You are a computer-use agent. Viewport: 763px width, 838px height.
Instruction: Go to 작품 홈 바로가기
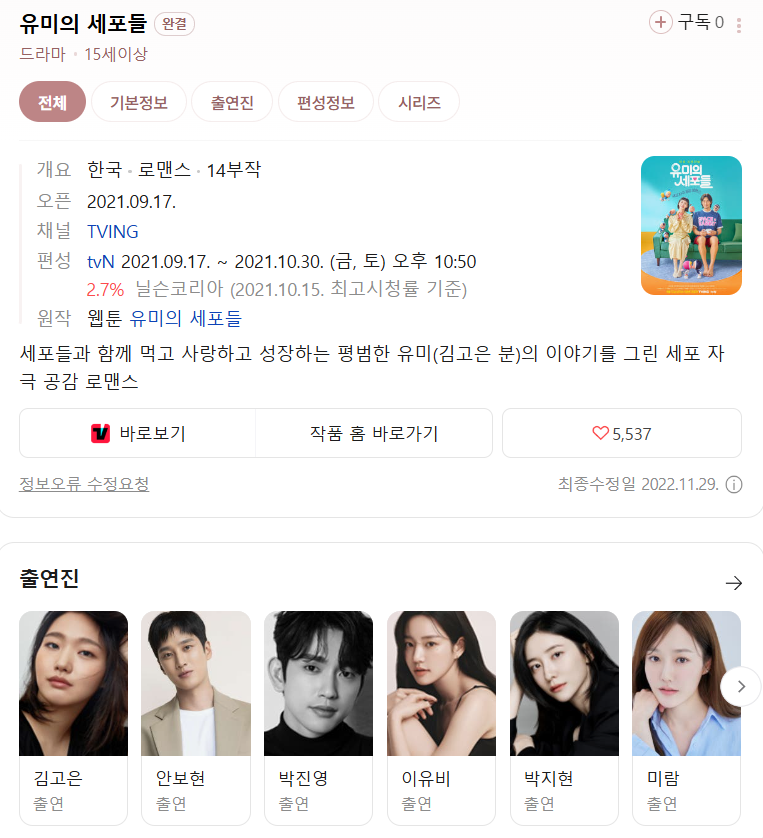pos(374,433)
